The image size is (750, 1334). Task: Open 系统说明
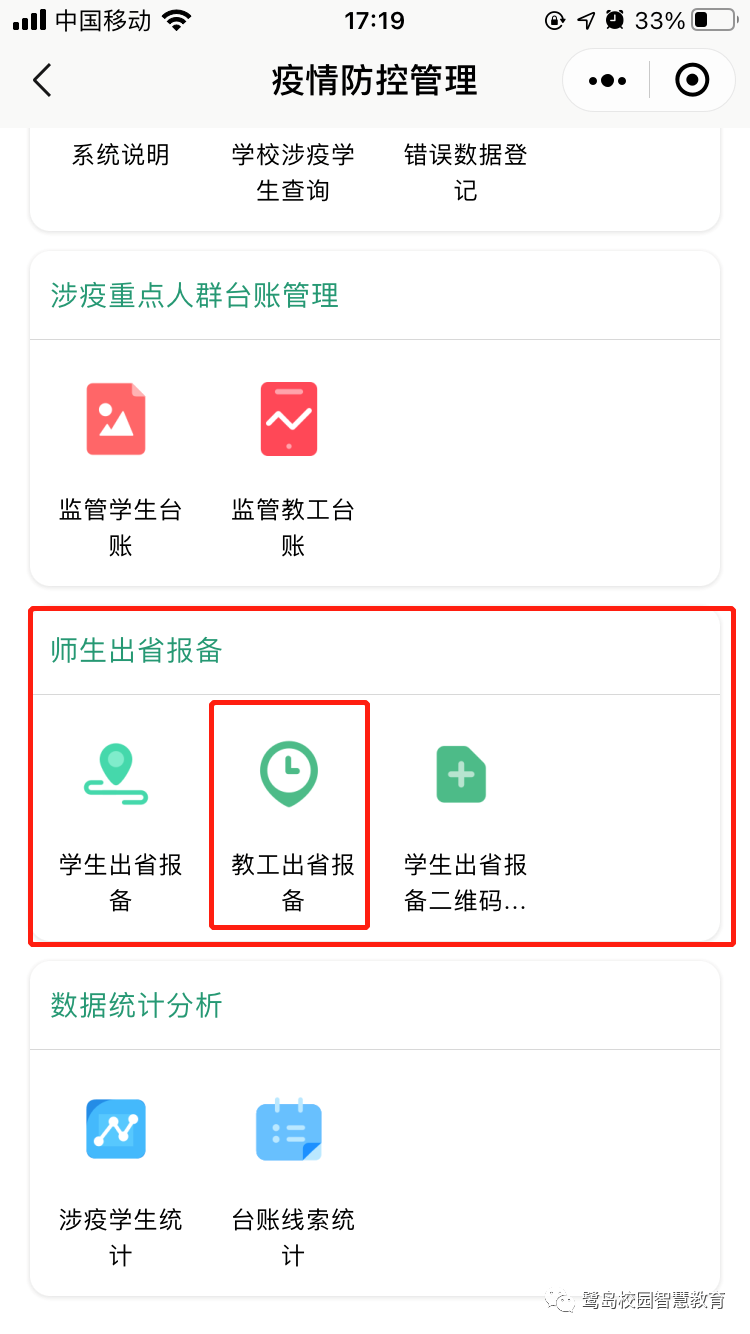click(x=120, y=155)
